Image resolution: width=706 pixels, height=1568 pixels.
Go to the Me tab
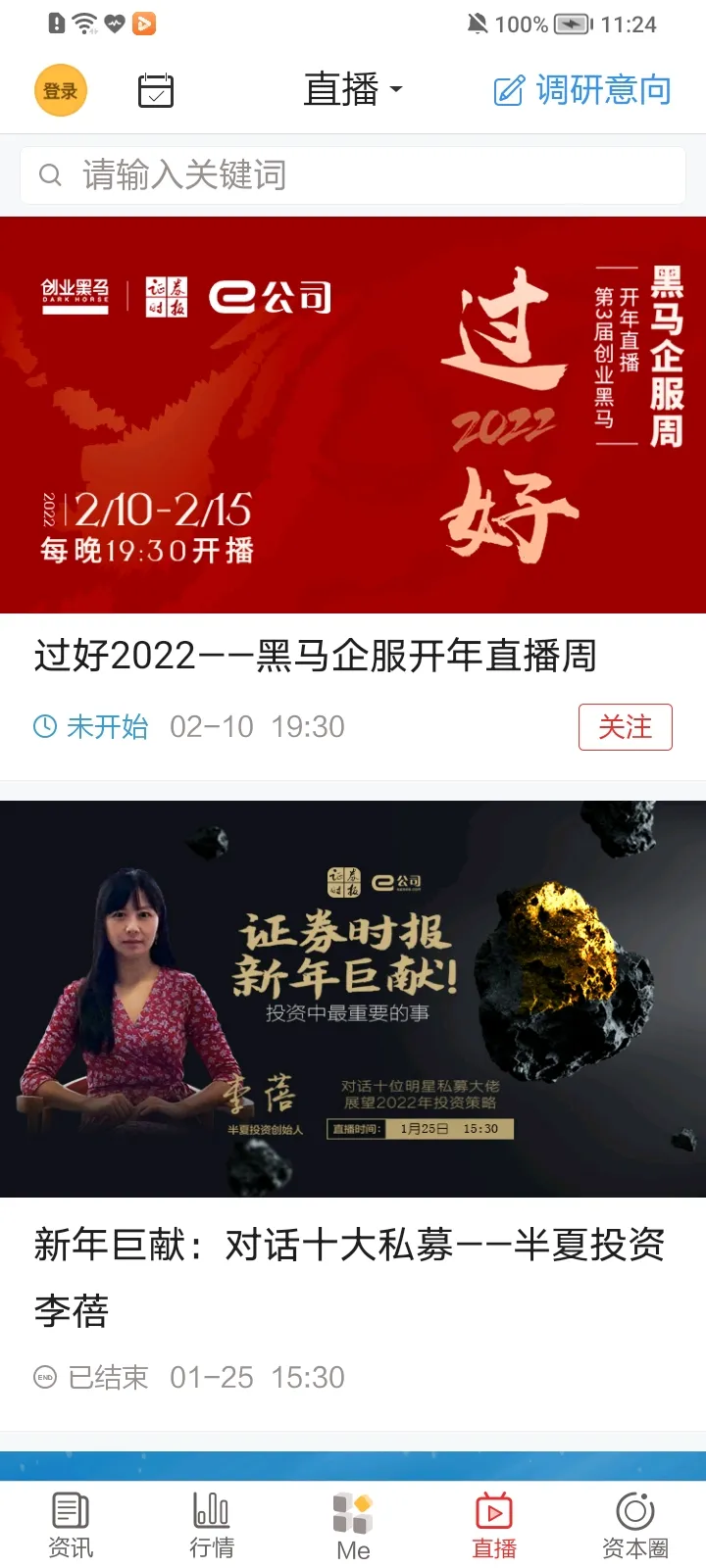[x=353, y=1525]
